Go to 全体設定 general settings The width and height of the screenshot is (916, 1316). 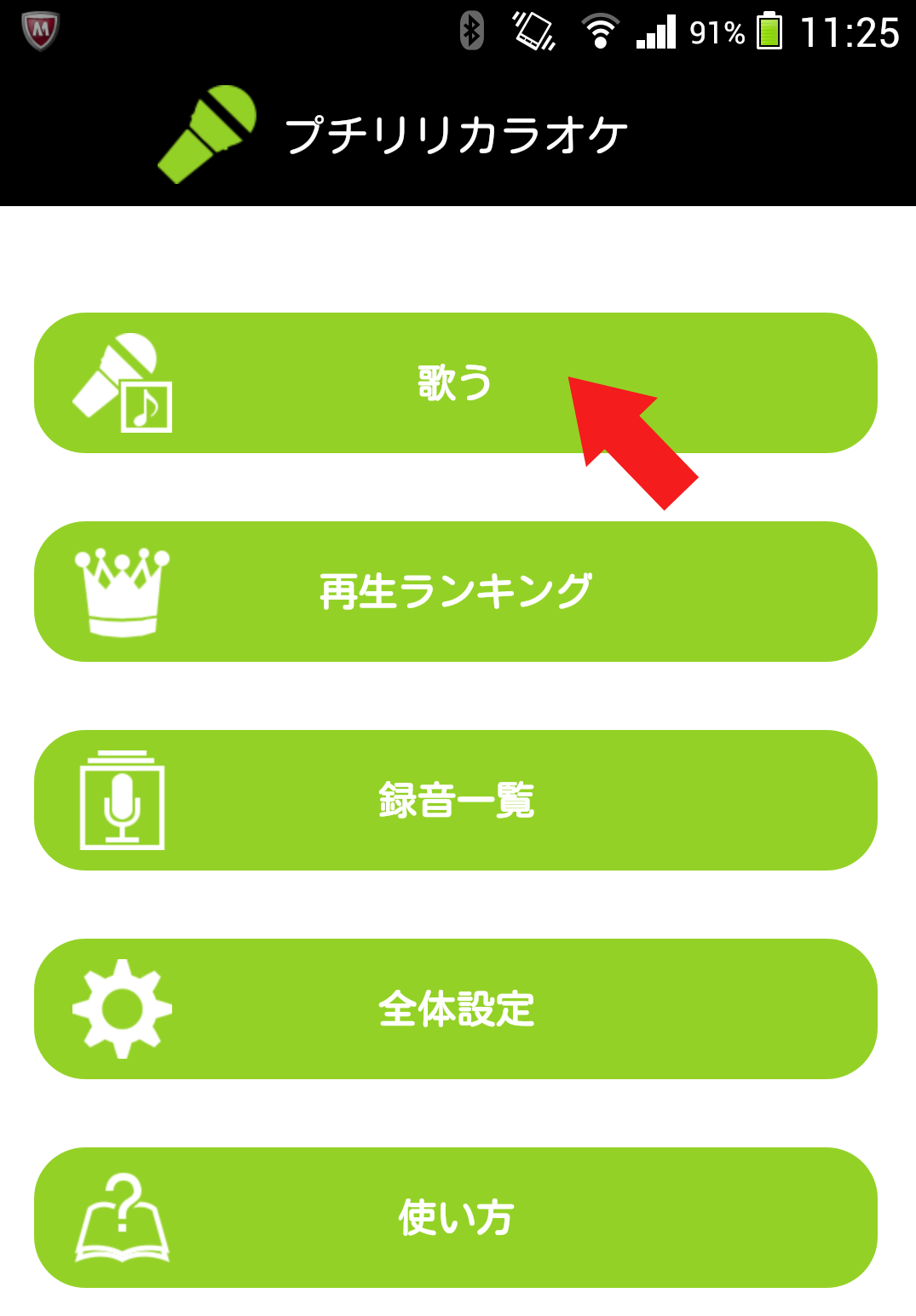tap(455, 1009)
